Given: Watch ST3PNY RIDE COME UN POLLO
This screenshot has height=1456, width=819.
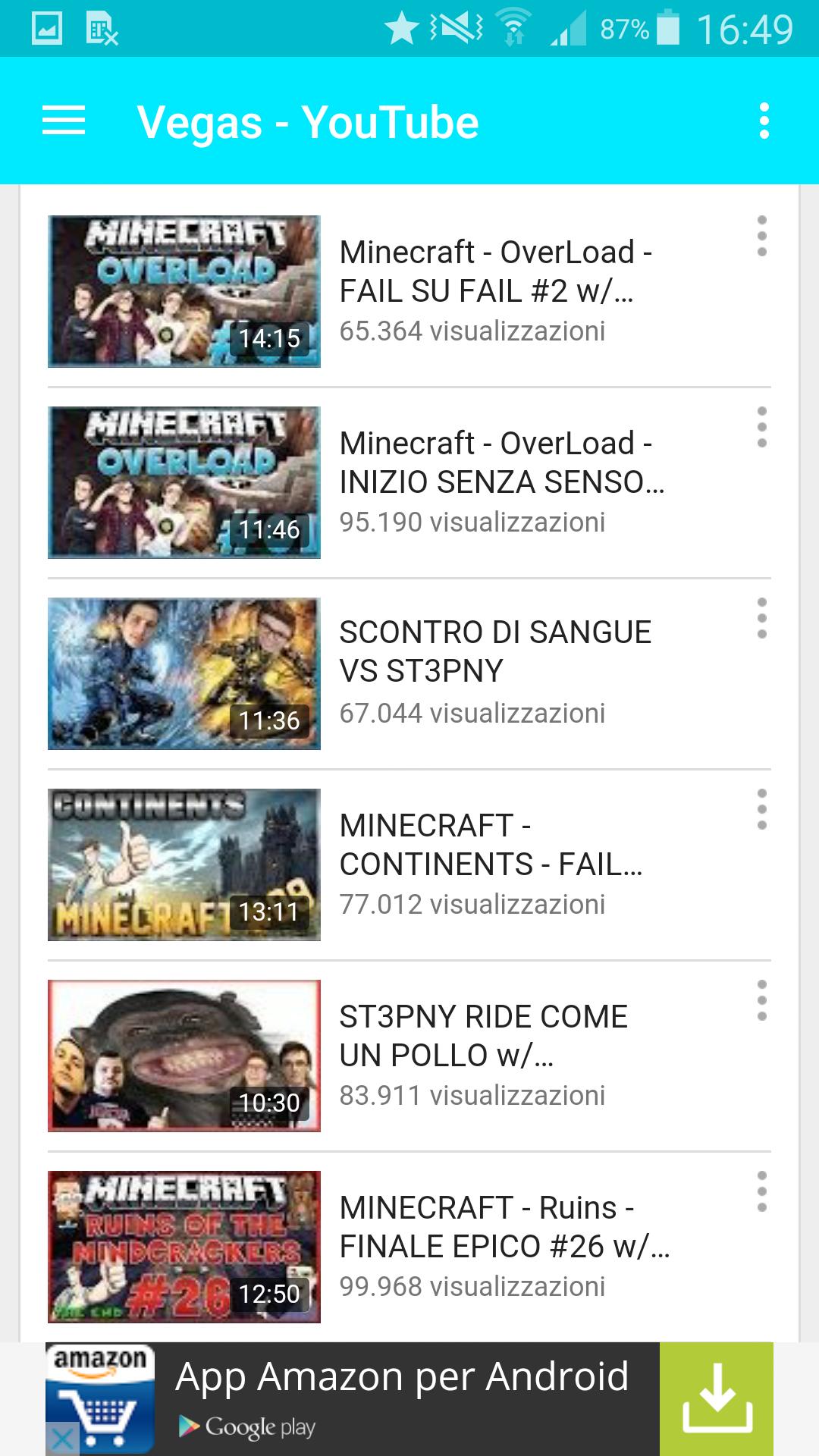Looking at the screenshot, I should (184, 1056).
